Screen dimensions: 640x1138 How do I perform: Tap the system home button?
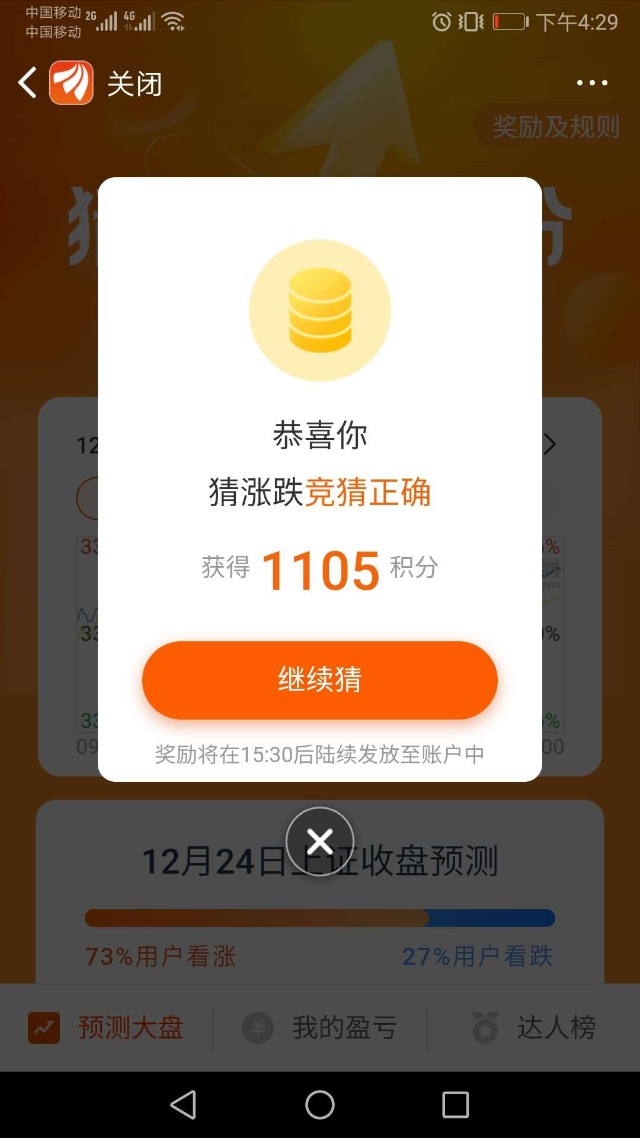pos(320,1104)
